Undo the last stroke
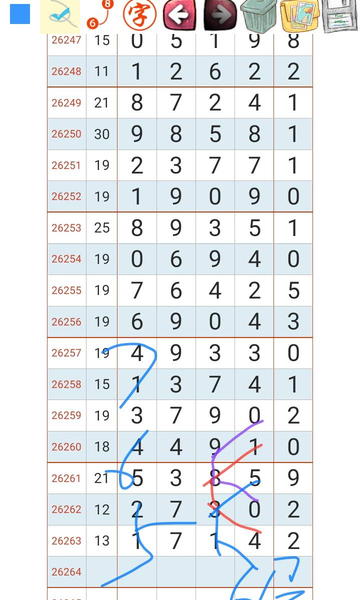The height and width of the screenshot is (600, 360). coord(179,15)
